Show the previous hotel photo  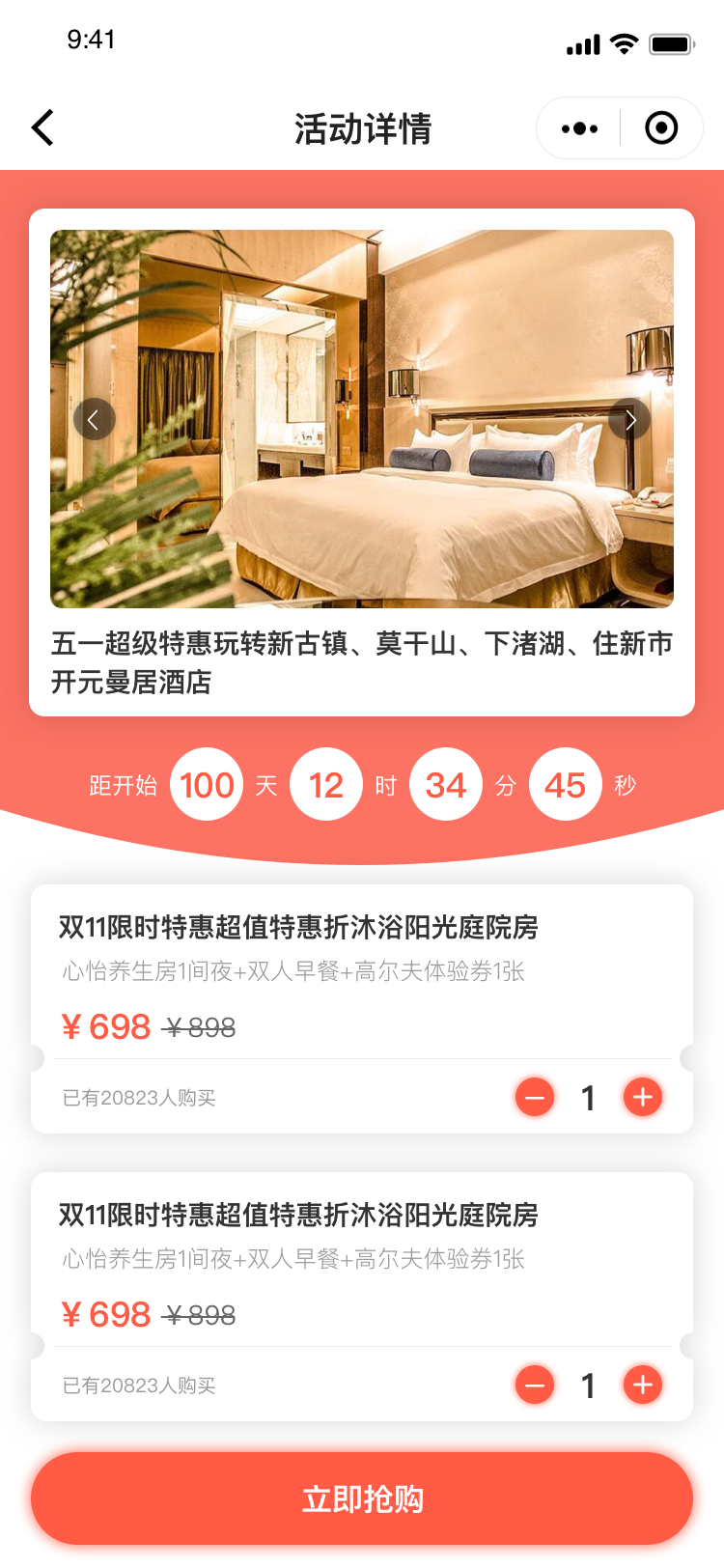tap(95, 419)
